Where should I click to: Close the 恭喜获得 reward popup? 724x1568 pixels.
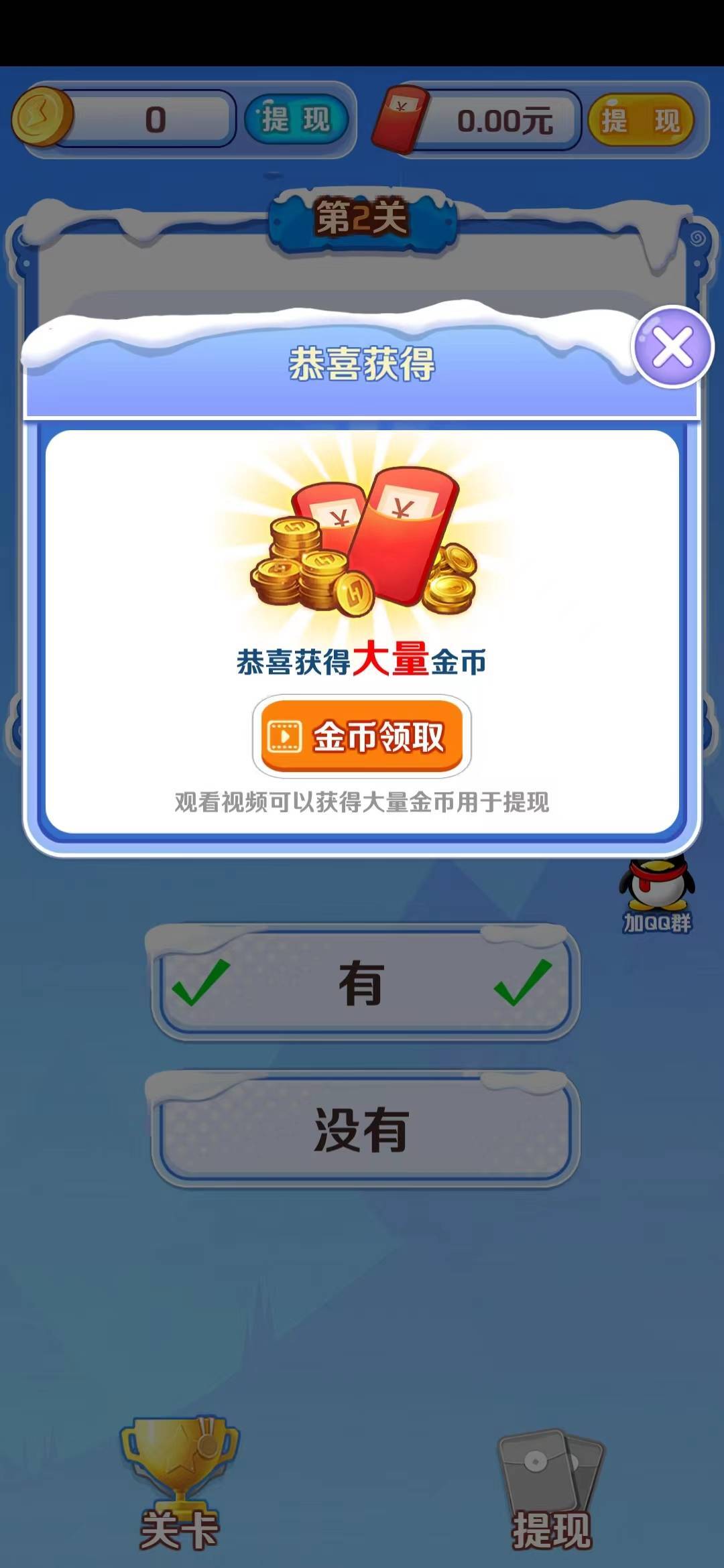click(x=672, y=347)
